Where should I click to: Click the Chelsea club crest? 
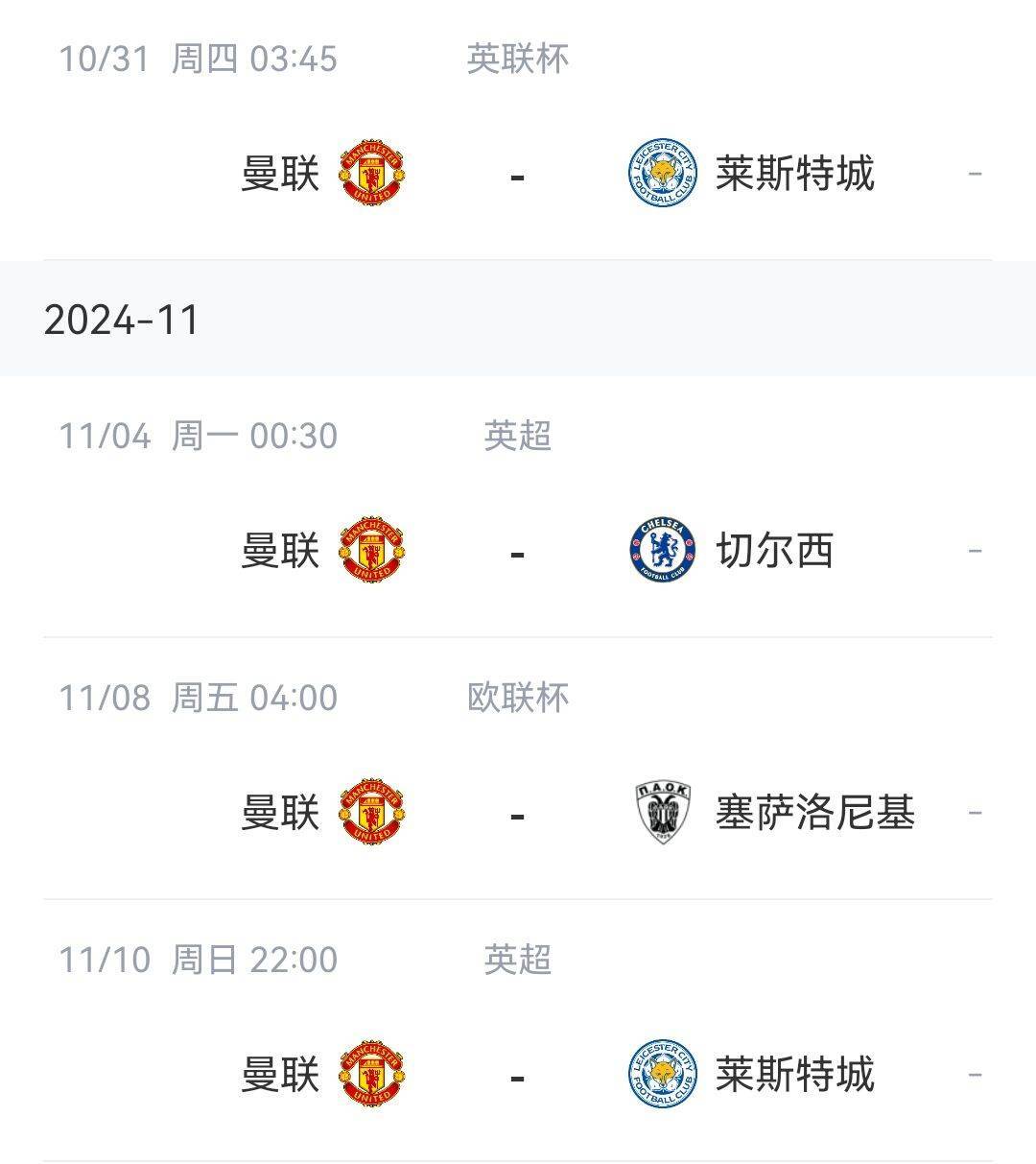pyautogui.click(x=661, y=551)
